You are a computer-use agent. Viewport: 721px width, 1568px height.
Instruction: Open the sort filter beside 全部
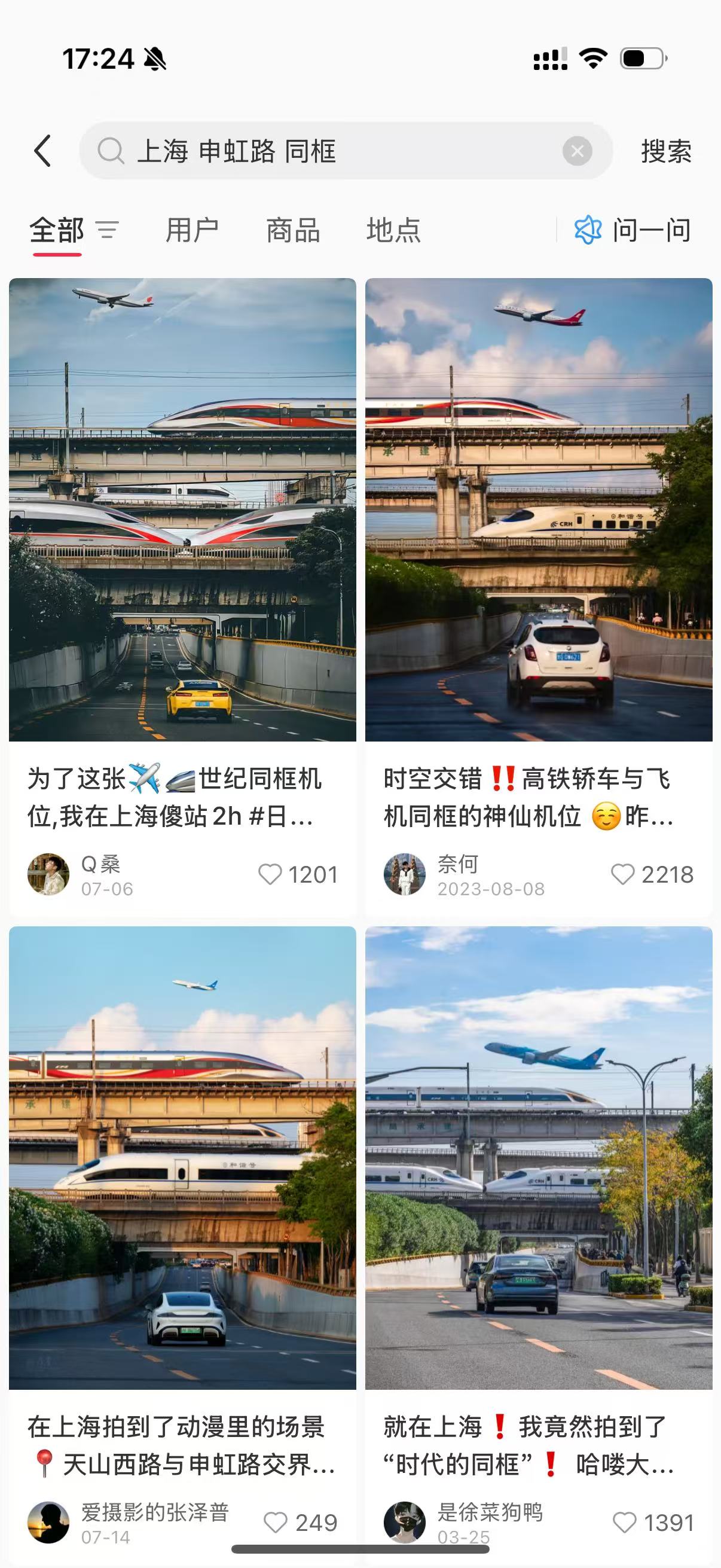(107, 231)
